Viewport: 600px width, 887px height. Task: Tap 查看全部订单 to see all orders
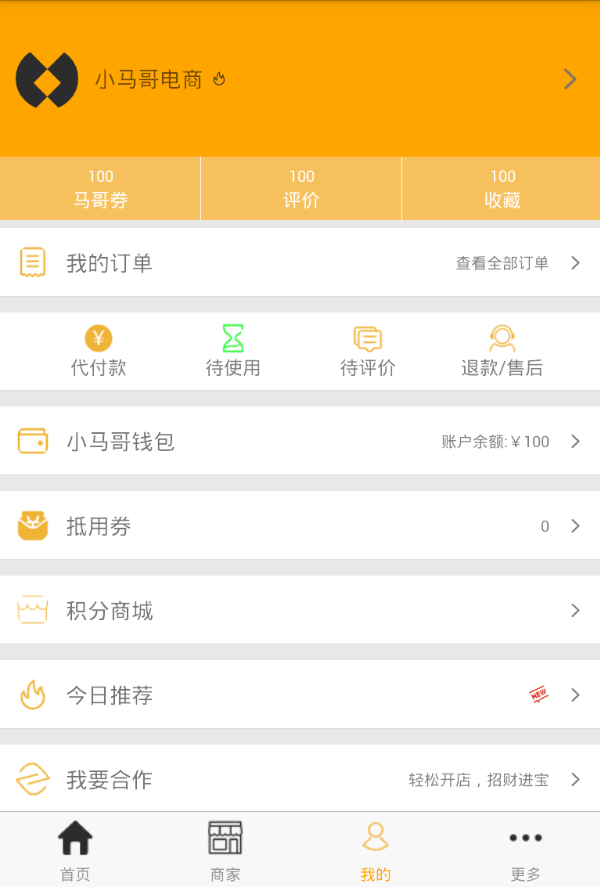click(515, 263)
